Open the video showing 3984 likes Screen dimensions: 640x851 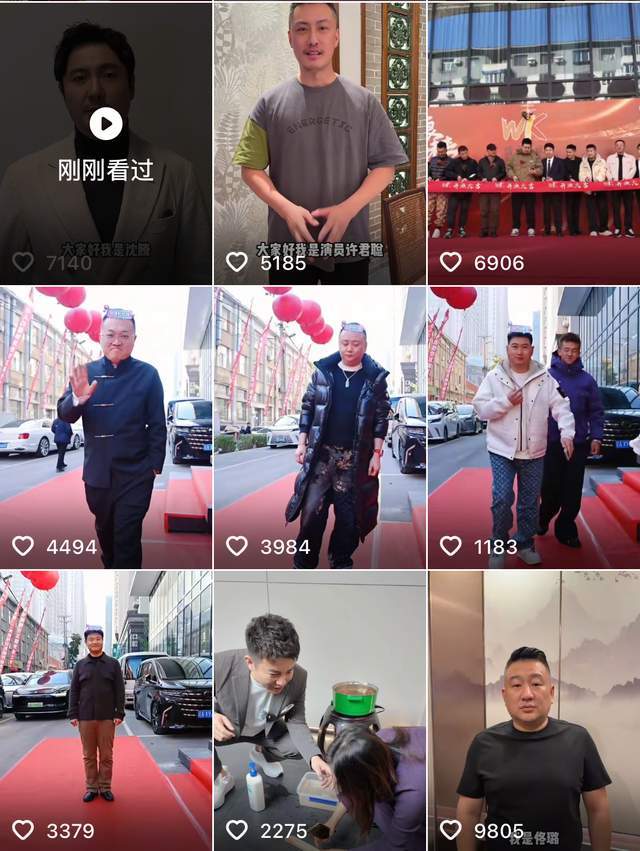tap(320, 427)
